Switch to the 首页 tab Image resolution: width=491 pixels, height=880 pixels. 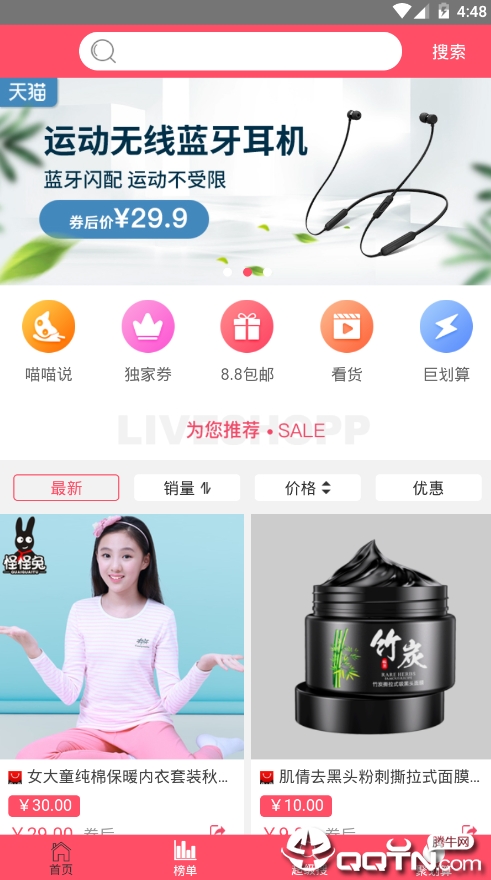[61, 858]
